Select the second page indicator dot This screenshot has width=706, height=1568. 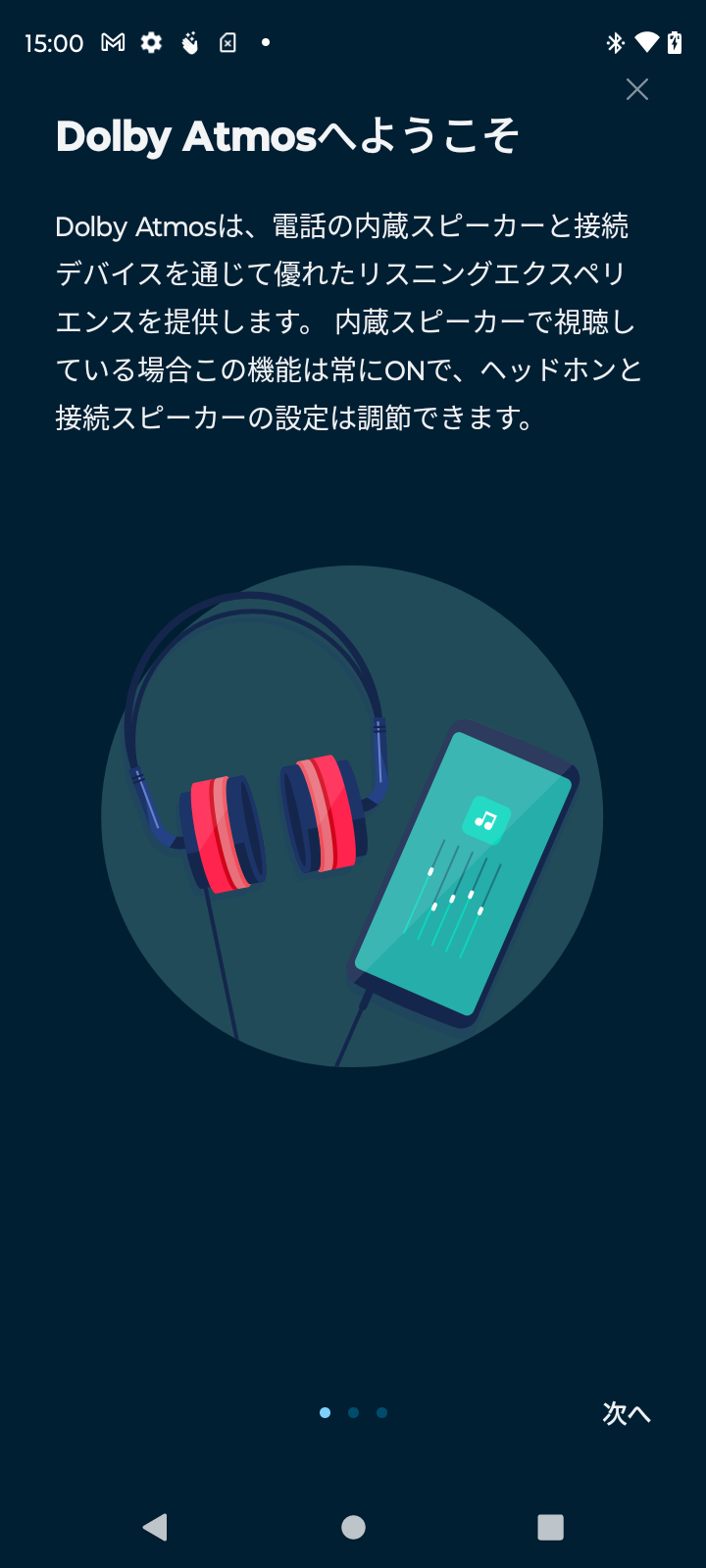tap(353, 1412)
